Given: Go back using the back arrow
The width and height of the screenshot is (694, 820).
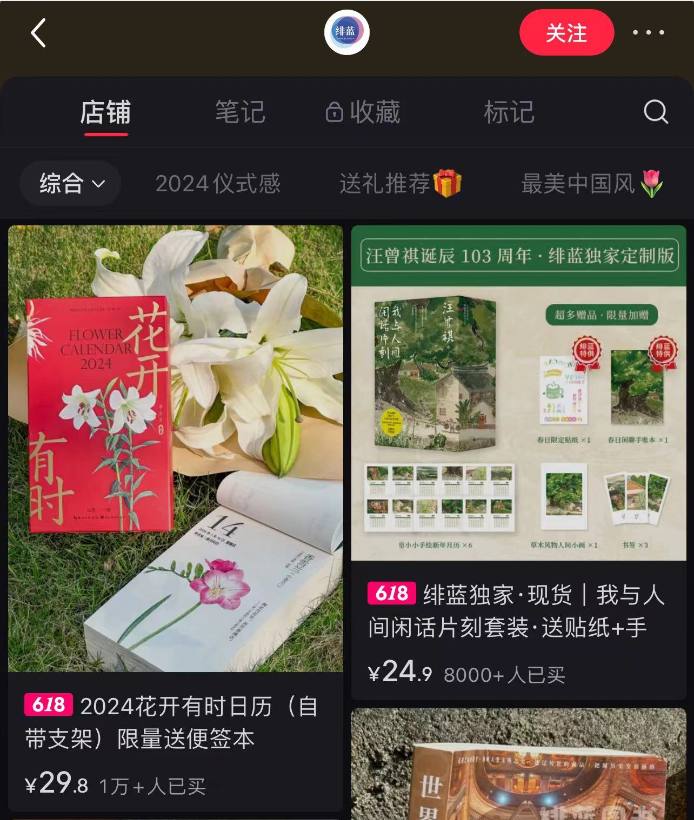Looking at the screenshot, I should pos(38,33).
